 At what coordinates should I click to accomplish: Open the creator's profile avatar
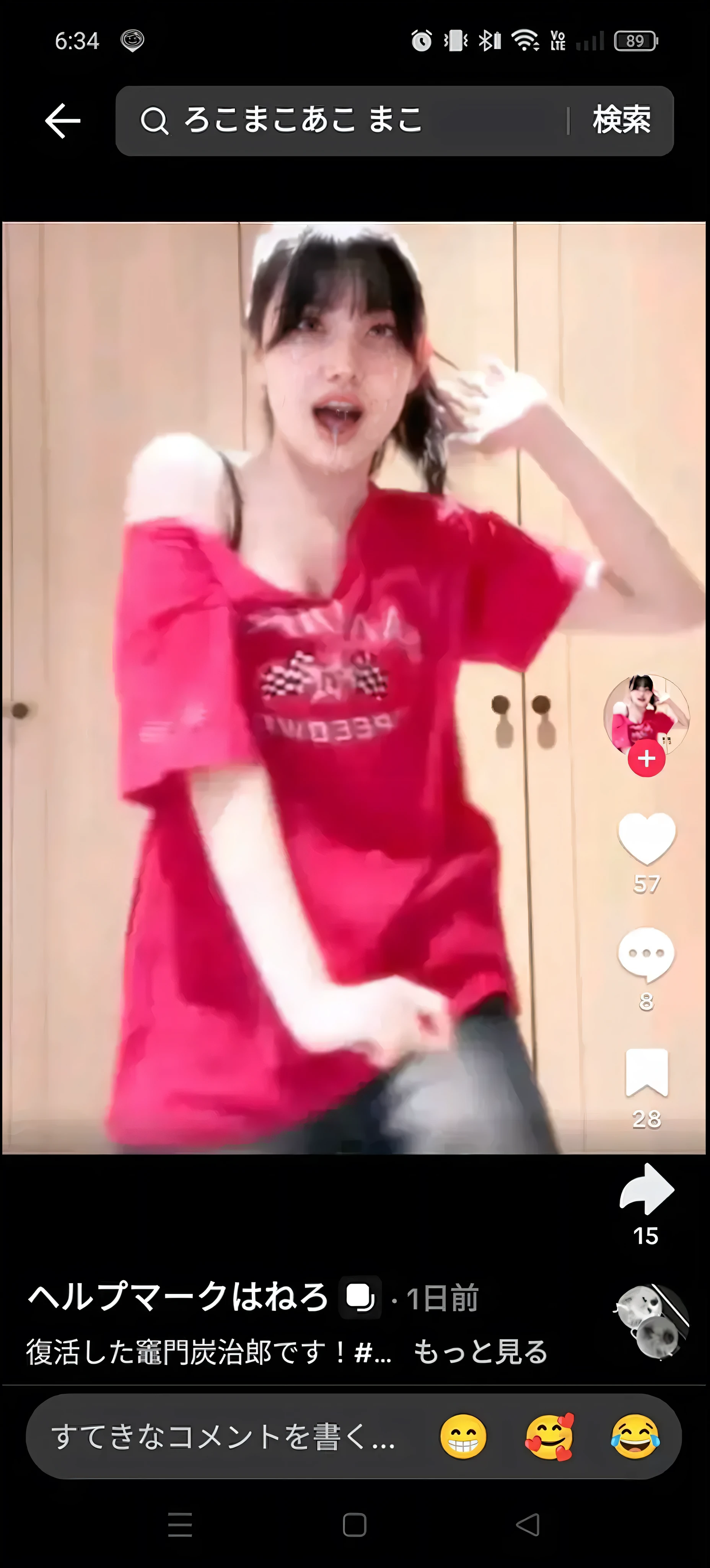[646, 714]
